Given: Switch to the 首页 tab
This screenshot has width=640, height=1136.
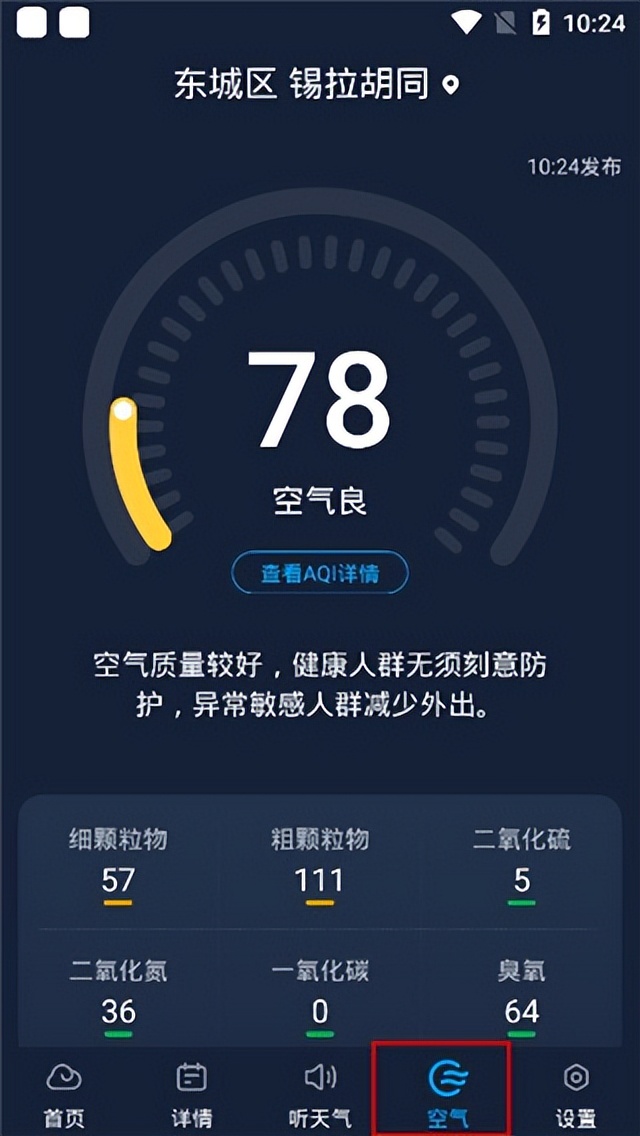Looking at the screenshot, I should pos(64,1093).
